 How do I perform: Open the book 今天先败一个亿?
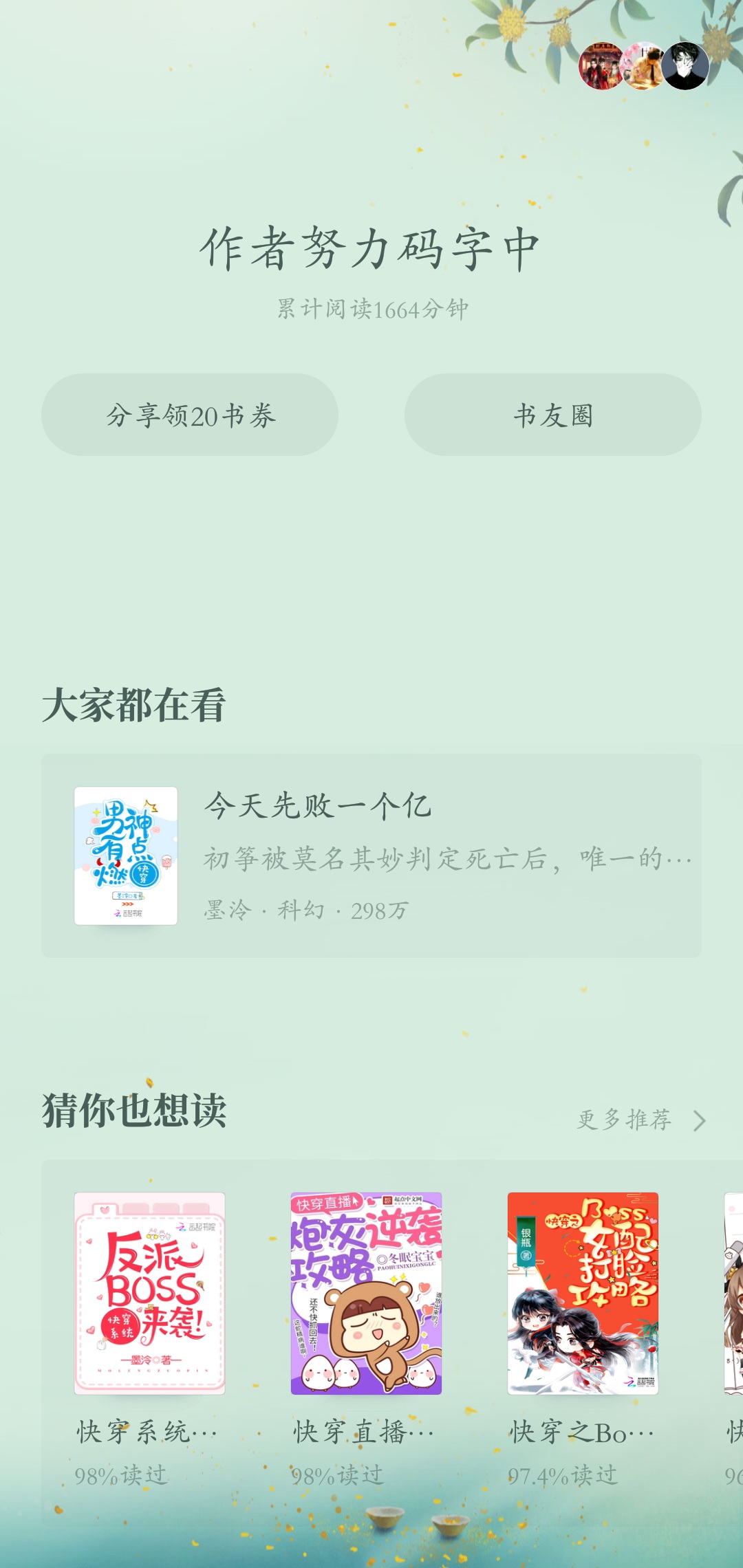click(x=371, y=856)
